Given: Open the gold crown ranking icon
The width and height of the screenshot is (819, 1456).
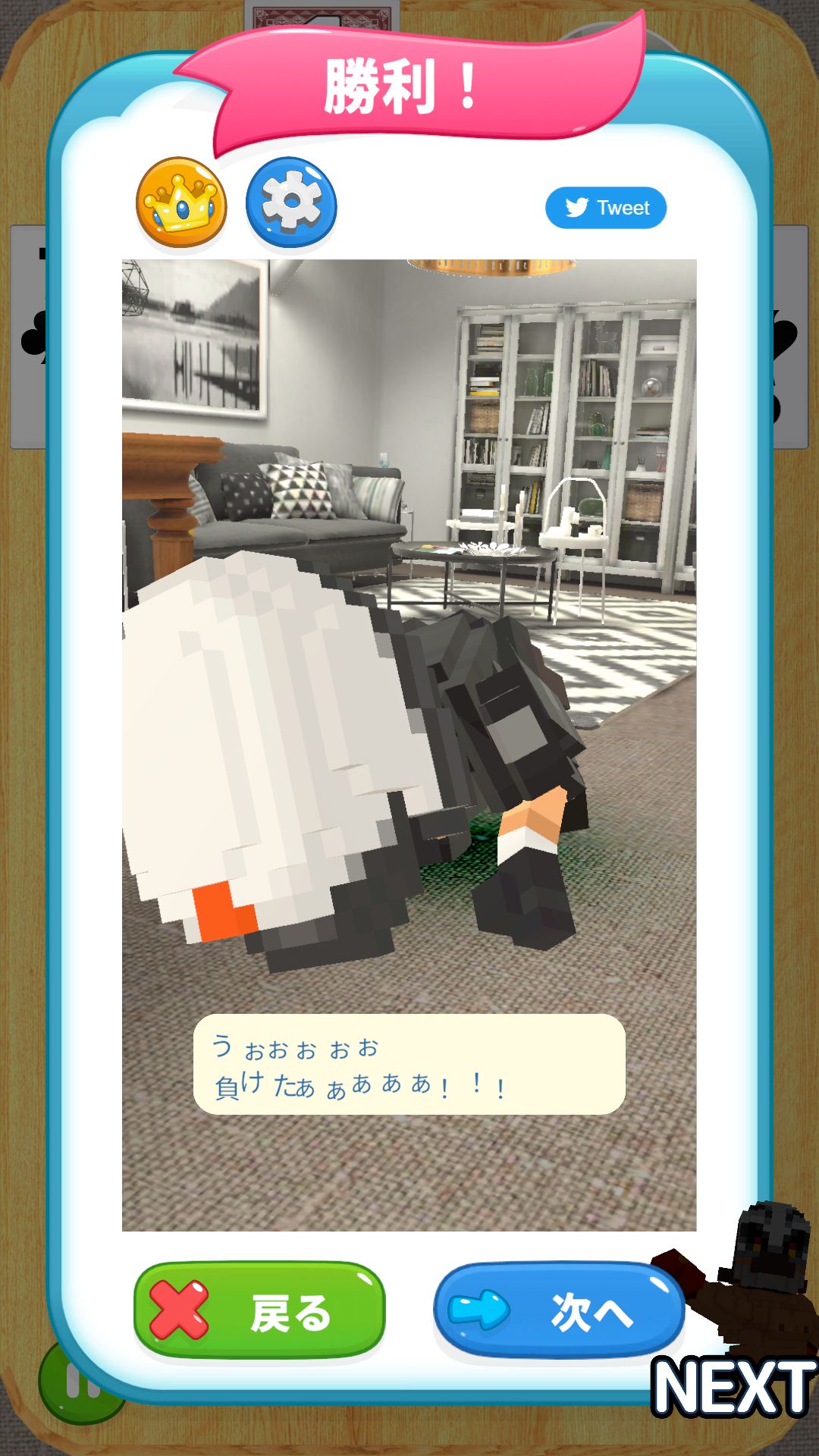Looking at the screenshot, I should coord(181,202).
